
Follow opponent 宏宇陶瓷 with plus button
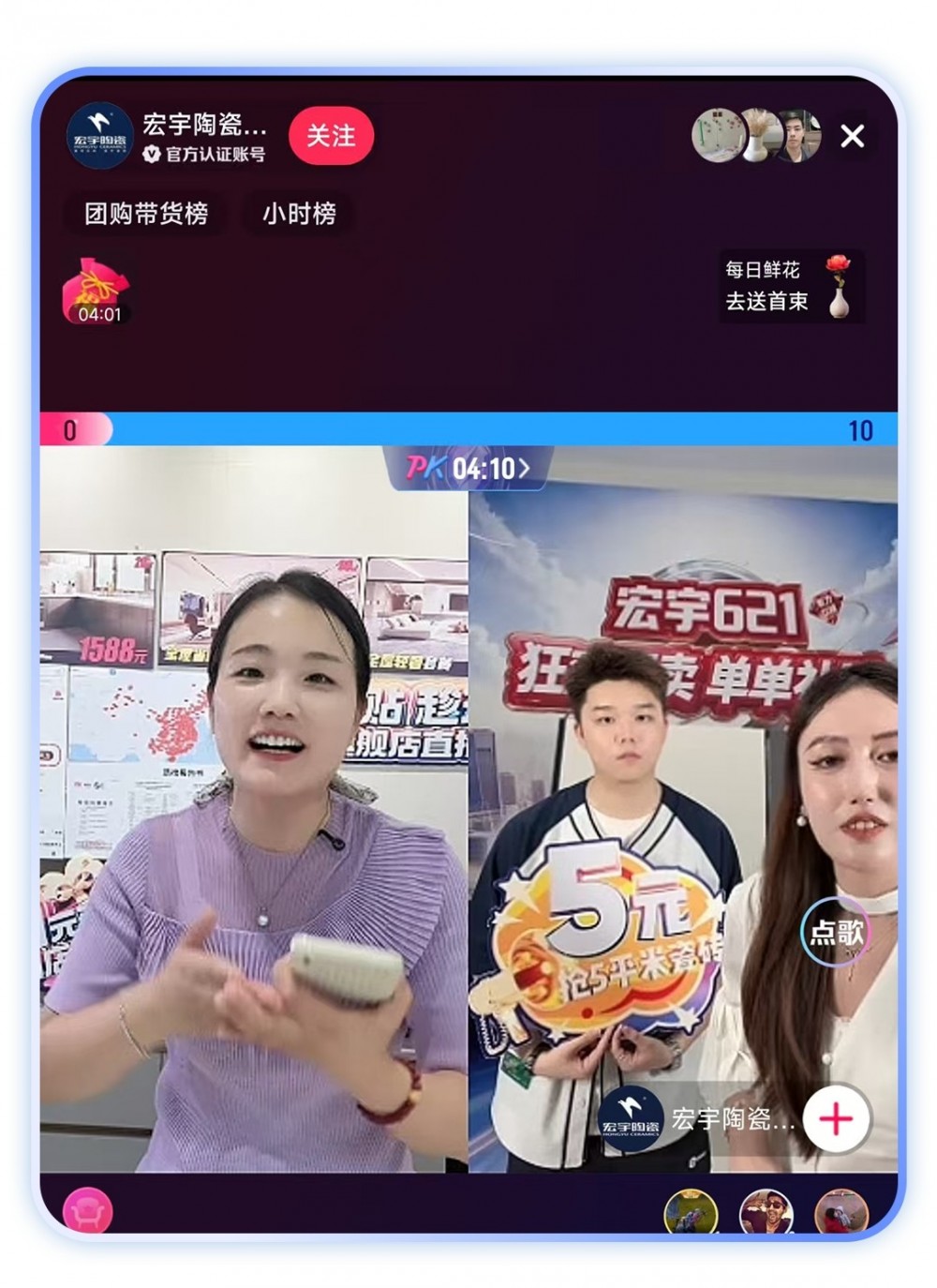click(836, 1118)
